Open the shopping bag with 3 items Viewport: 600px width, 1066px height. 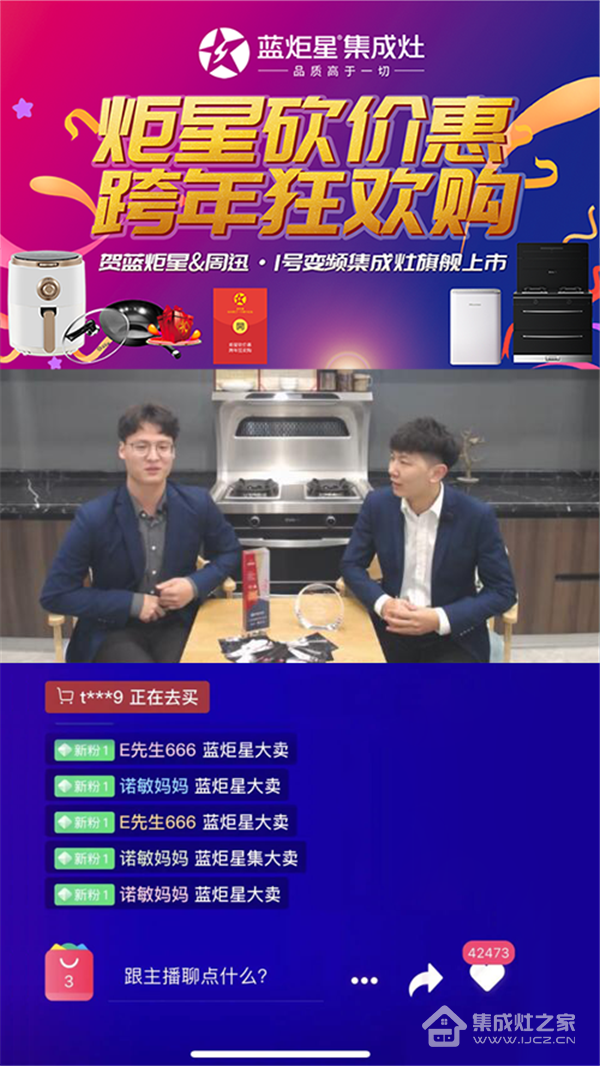coord(69,971)
